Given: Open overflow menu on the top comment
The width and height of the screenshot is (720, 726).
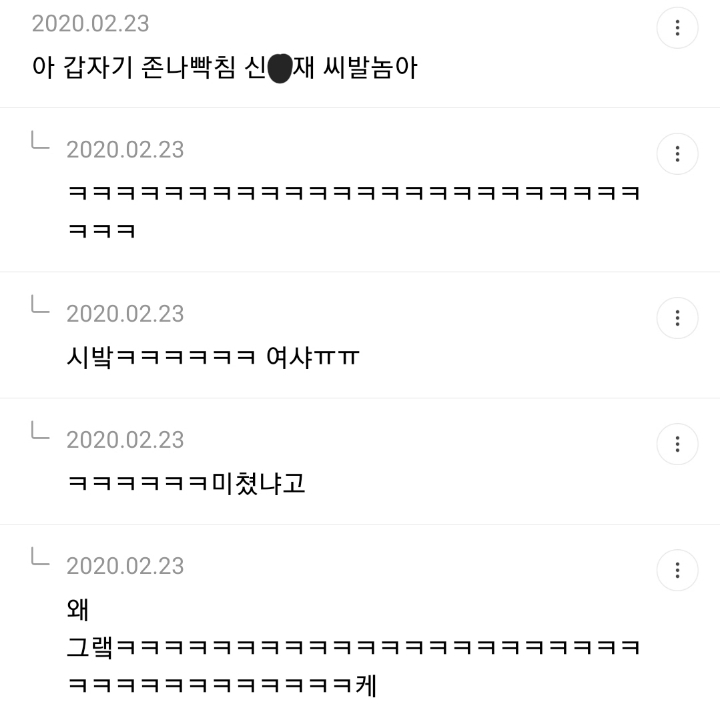Looking at the screenshot, I should pyautogui.click(x=677, y=28).
